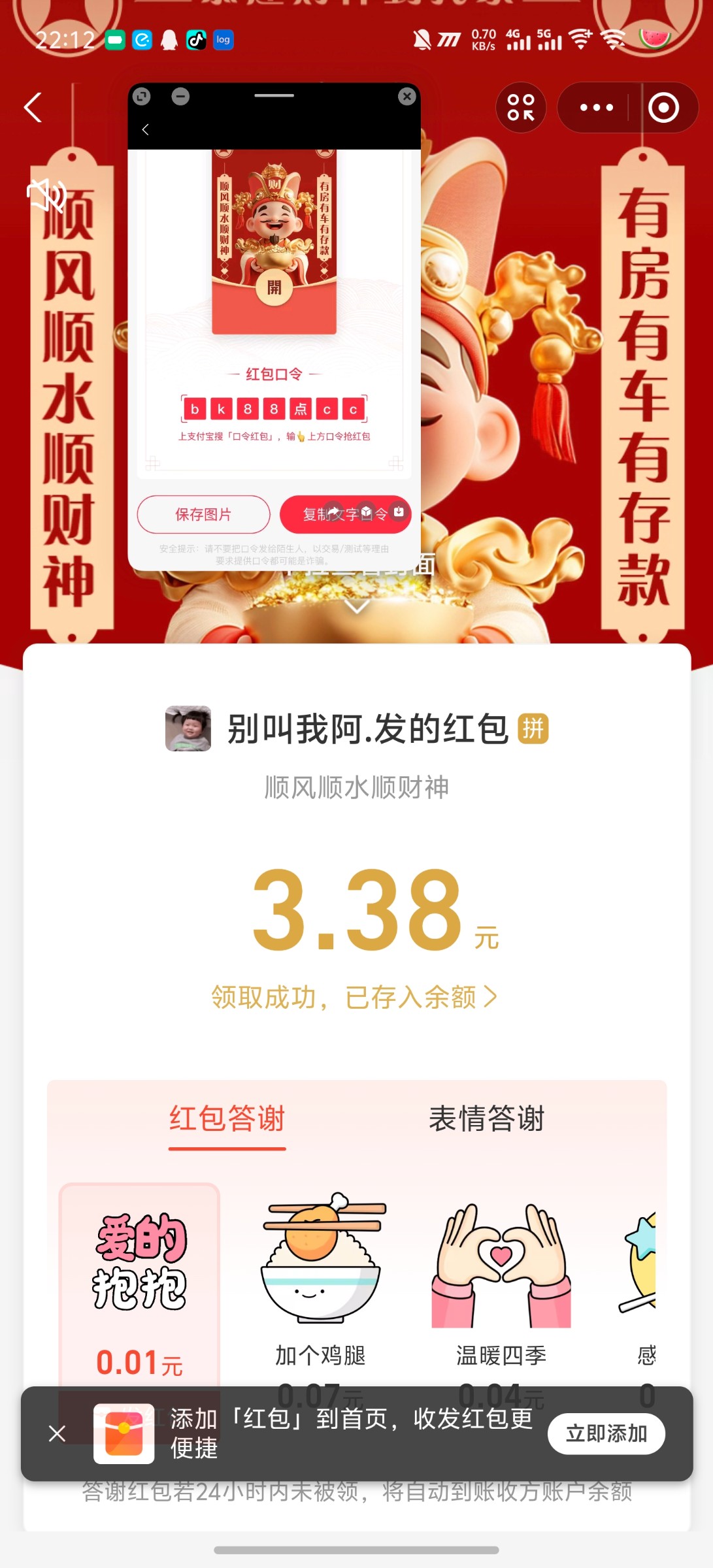This screenshot has height=1568, width=713.
Task: Select the 红包答谢 tab
Action: (x=227, y=1119)
